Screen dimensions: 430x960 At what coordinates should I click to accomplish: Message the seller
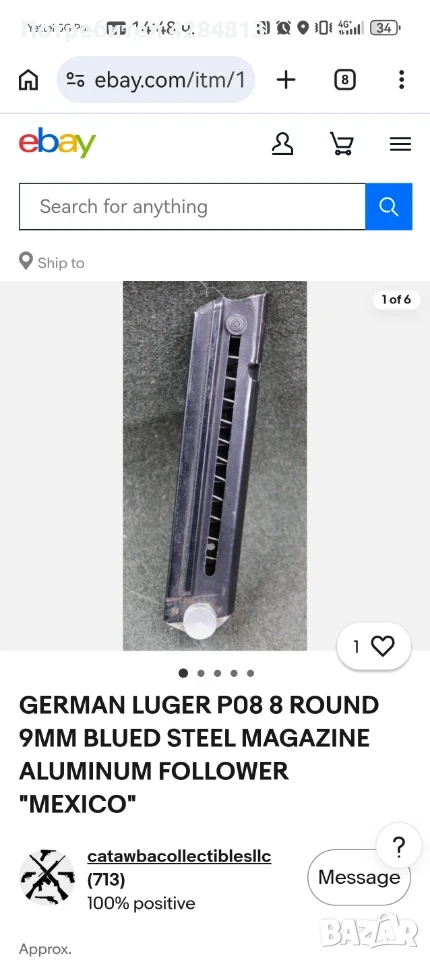point(359,877)
